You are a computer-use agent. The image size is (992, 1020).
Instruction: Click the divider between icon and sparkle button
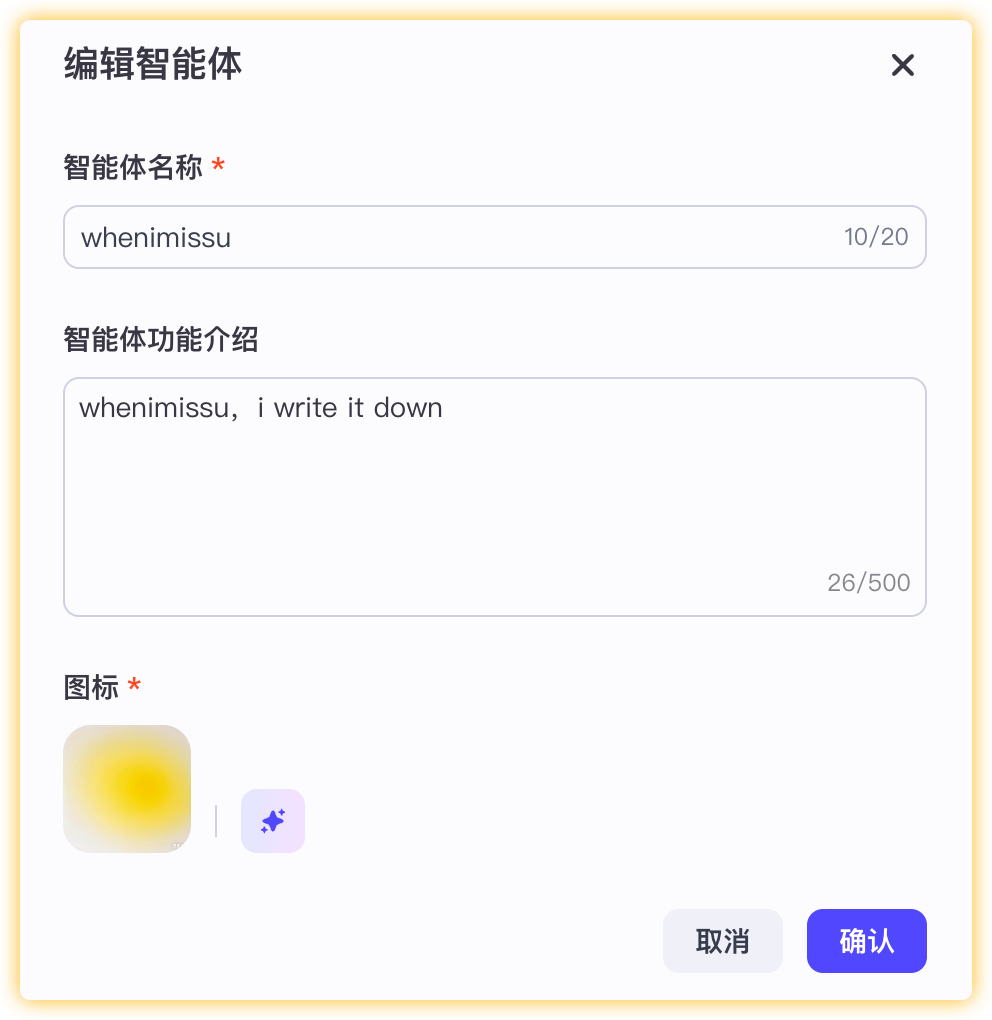point(214,820)
